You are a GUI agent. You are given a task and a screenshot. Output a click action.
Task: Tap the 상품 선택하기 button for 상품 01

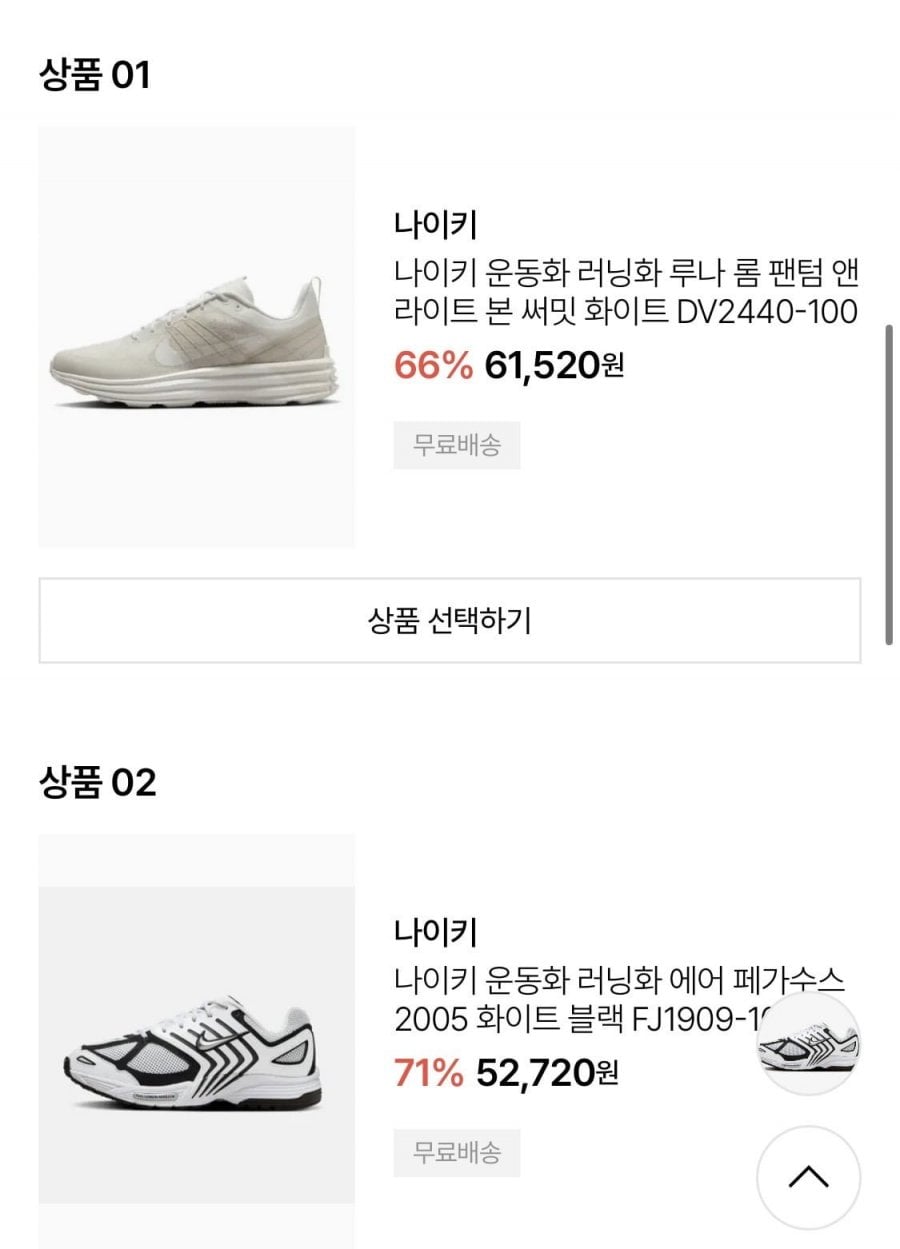click(x=449, y=621)
